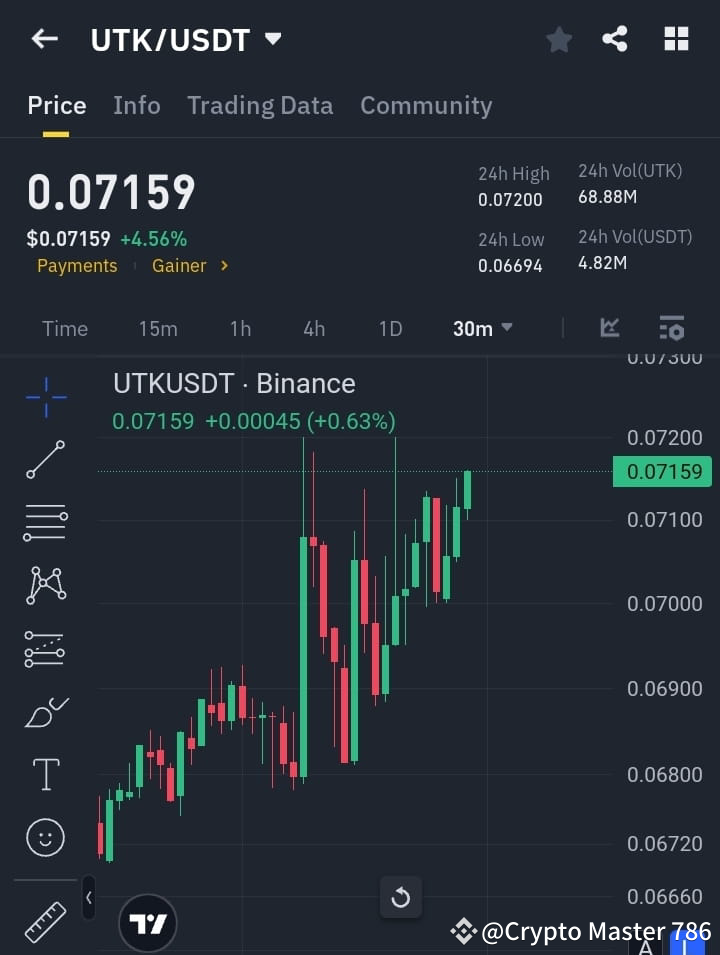This screenshot has width=720, height=955.
Task: Toggle the favorite star for UTK/USDT
Action: click(558, 39)
